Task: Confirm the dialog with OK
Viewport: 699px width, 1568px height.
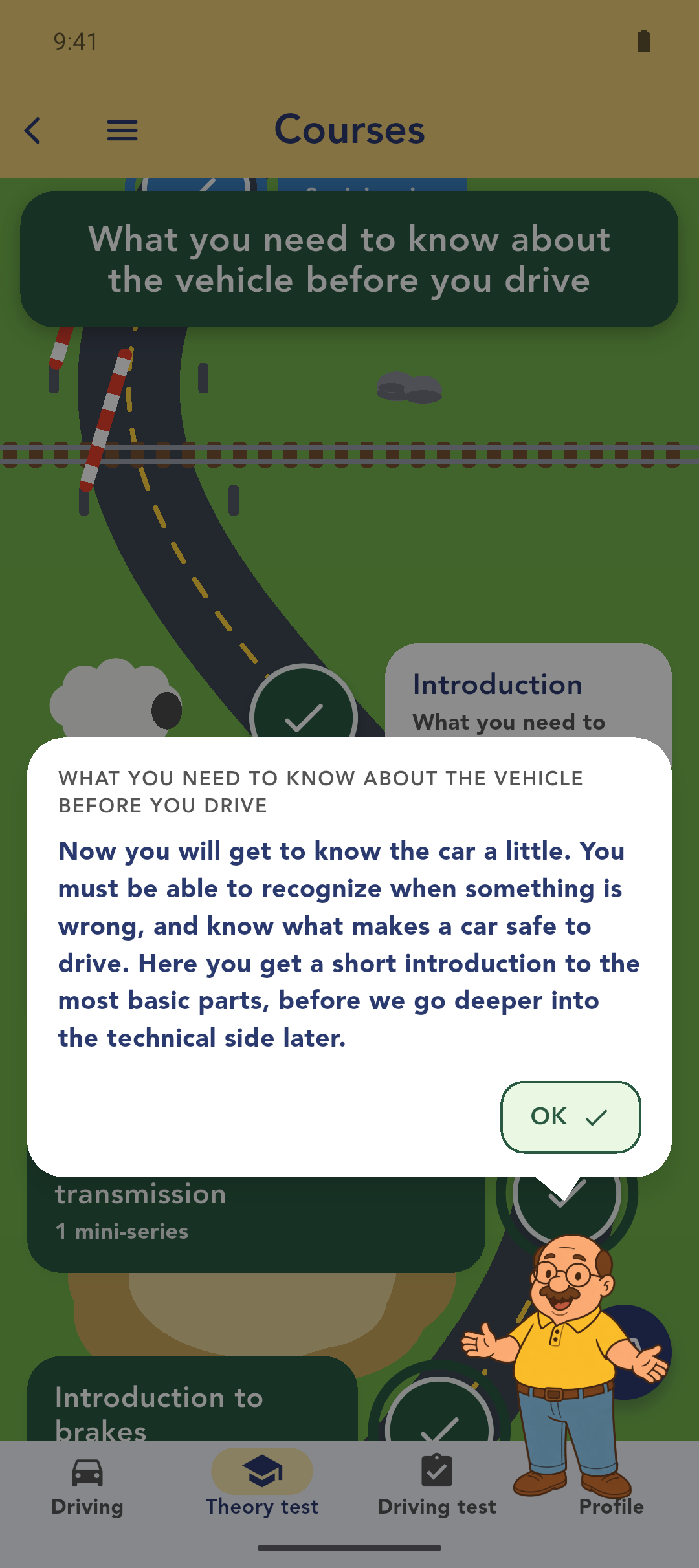Action: tap(570, 1116)
